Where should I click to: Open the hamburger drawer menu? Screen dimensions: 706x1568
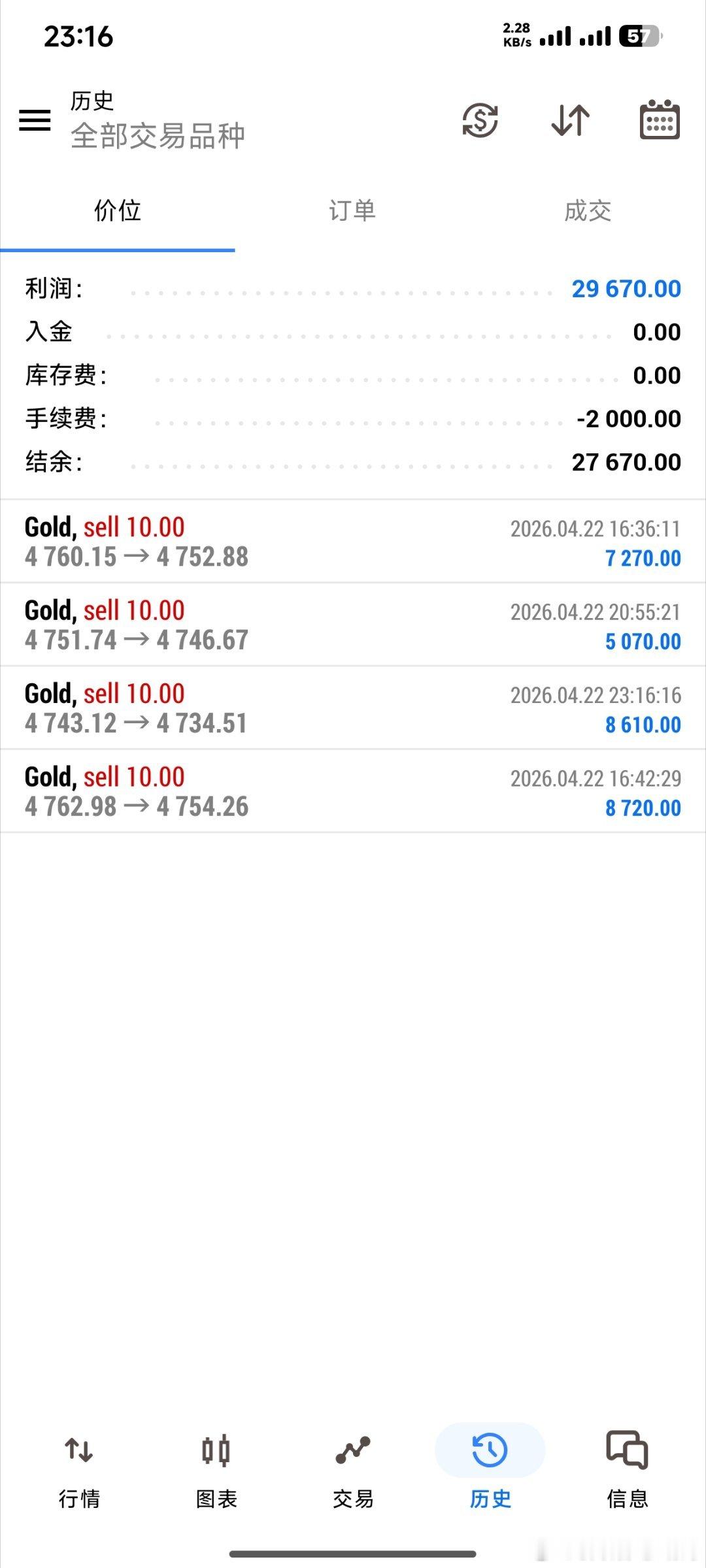pyautogui.click(x=35, y=120)
